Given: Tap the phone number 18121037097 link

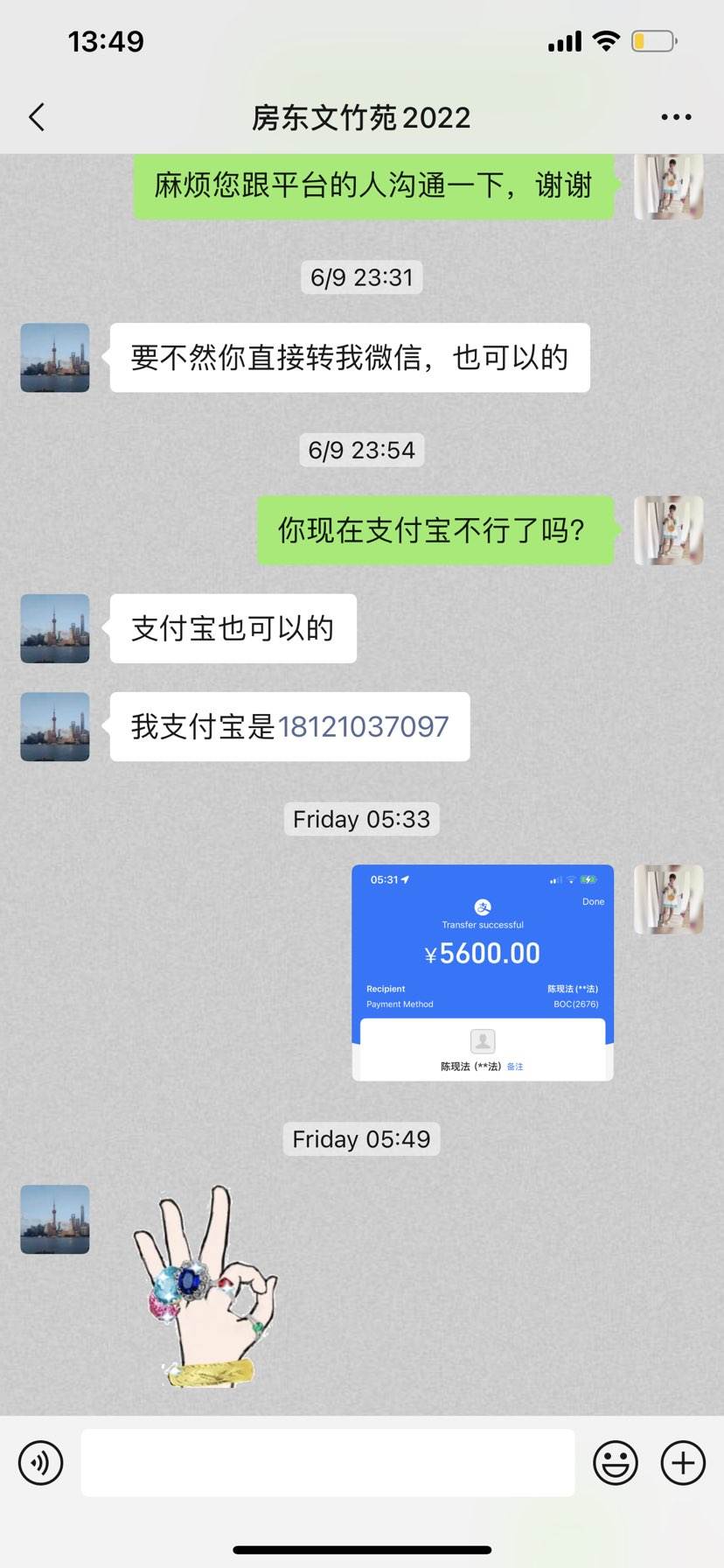Looking at the screenshot, I should tap(363, 727).
